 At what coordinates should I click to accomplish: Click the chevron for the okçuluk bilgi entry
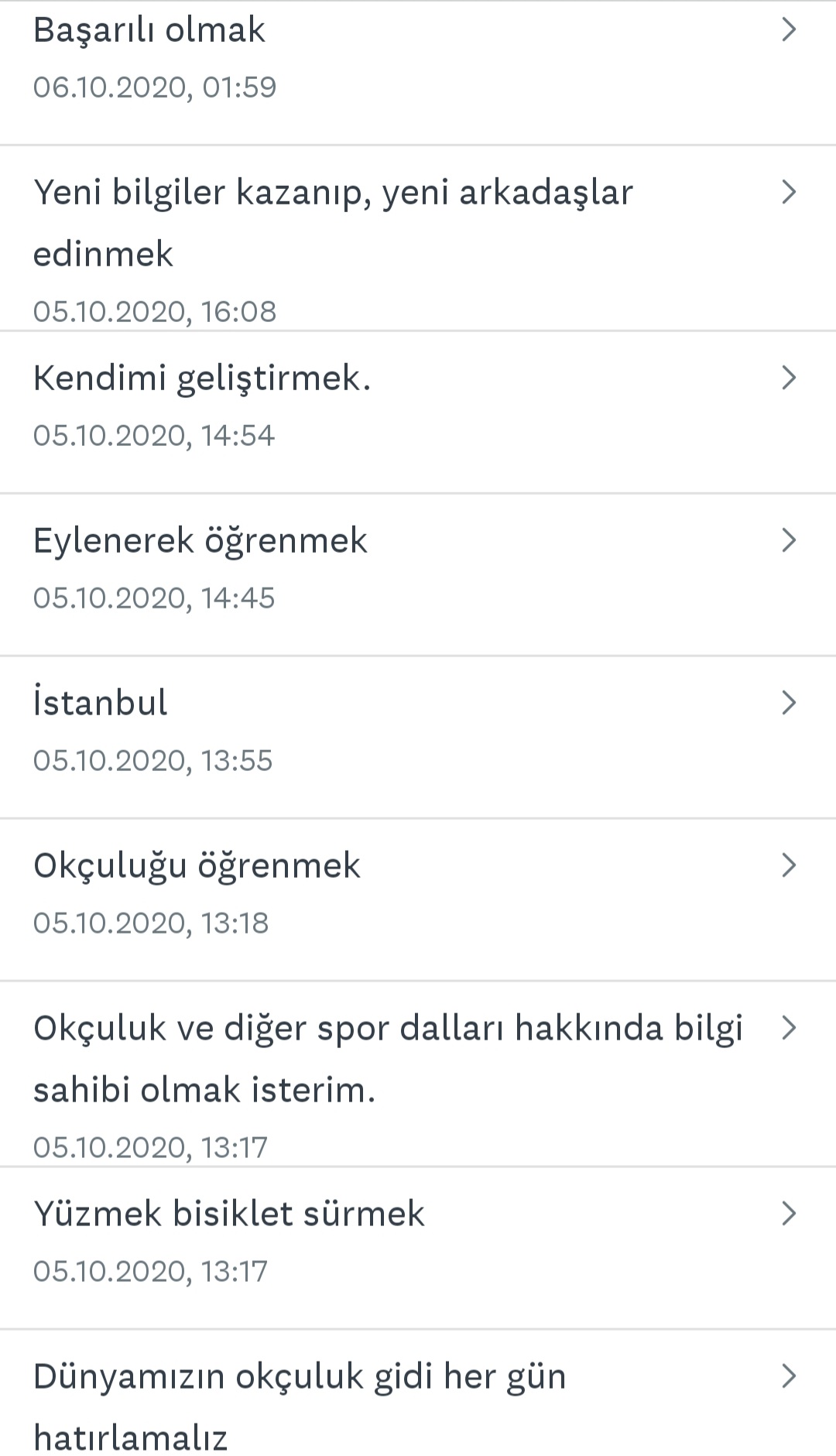click(x=790, y=1027)
